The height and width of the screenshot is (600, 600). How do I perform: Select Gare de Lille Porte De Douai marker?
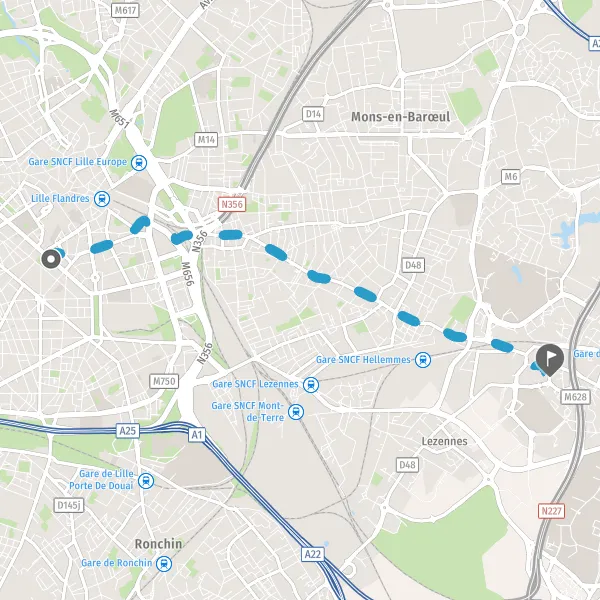tap(146, 481)
